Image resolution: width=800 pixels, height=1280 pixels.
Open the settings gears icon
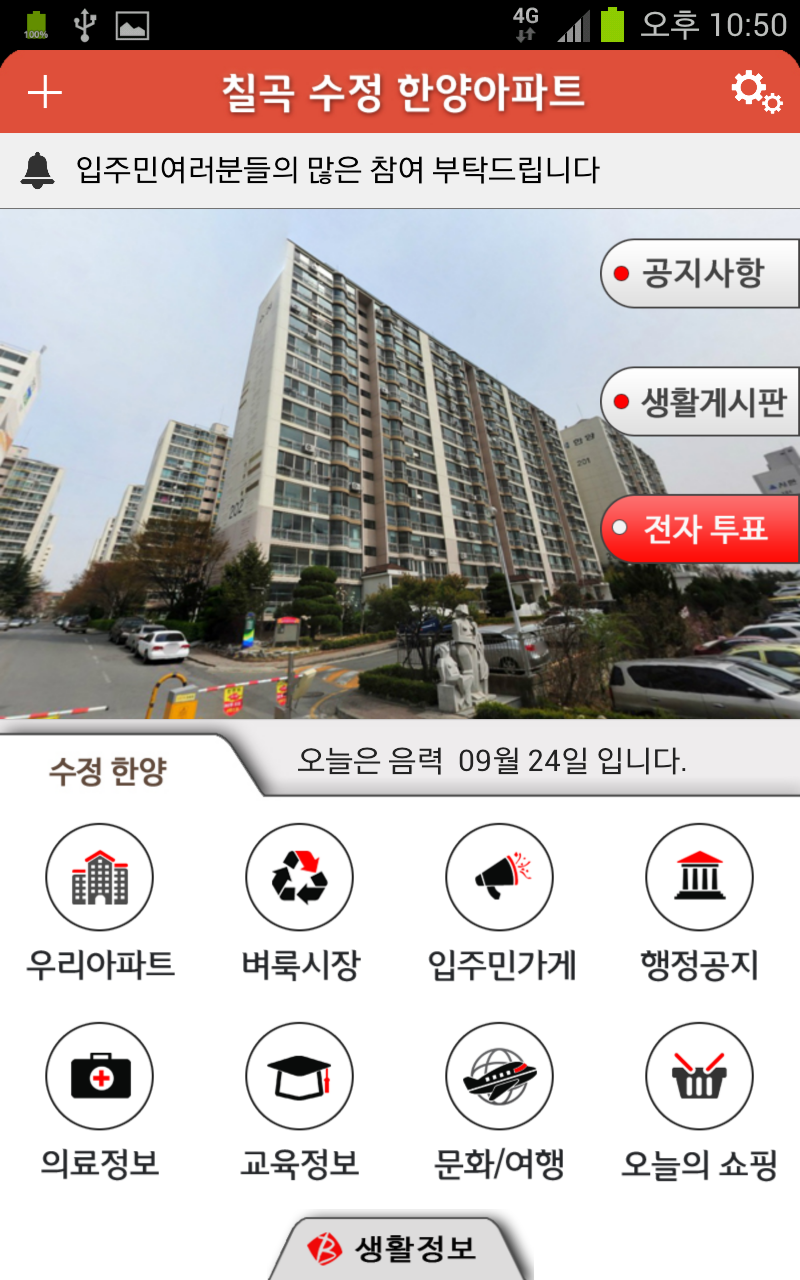(x=756, y=92)
